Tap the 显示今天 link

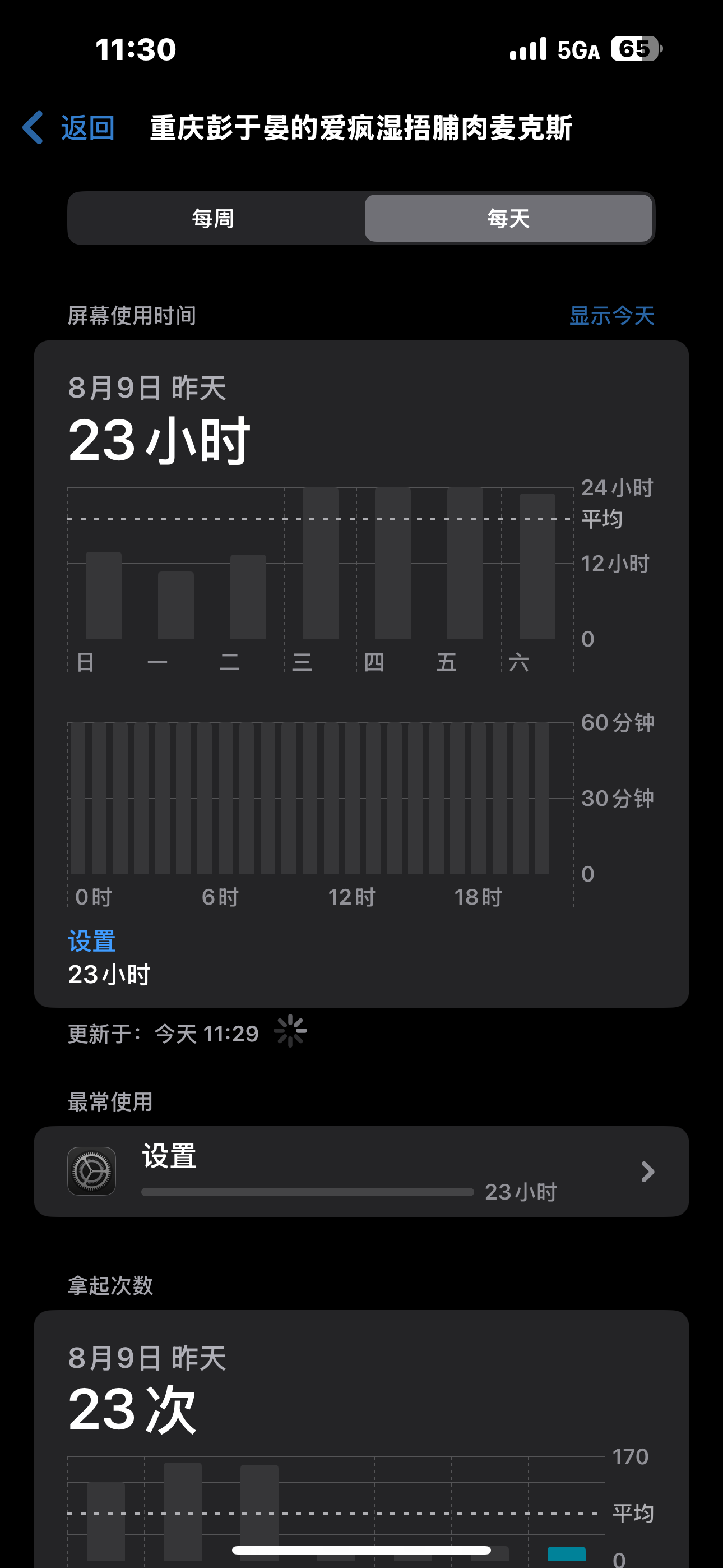click(611, 315)
